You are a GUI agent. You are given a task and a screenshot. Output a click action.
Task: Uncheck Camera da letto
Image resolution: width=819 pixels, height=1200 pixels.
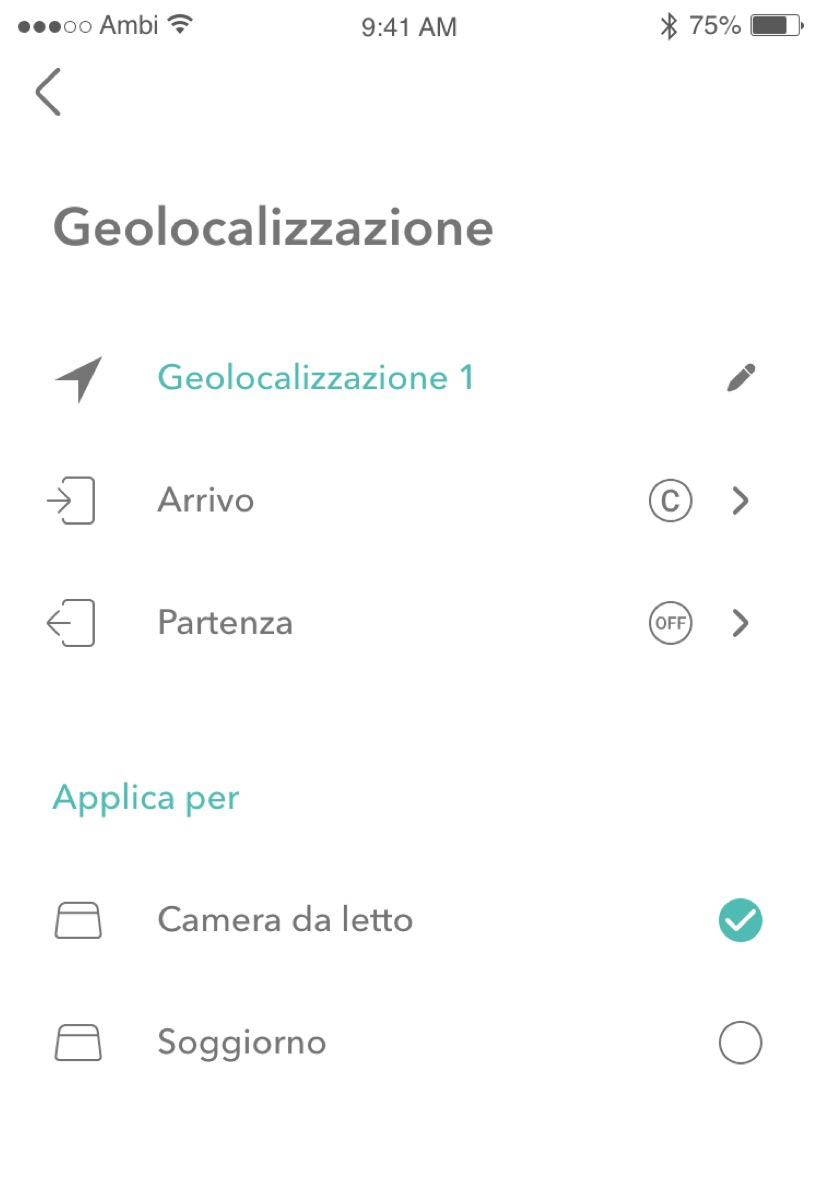[x=740, y=921]
